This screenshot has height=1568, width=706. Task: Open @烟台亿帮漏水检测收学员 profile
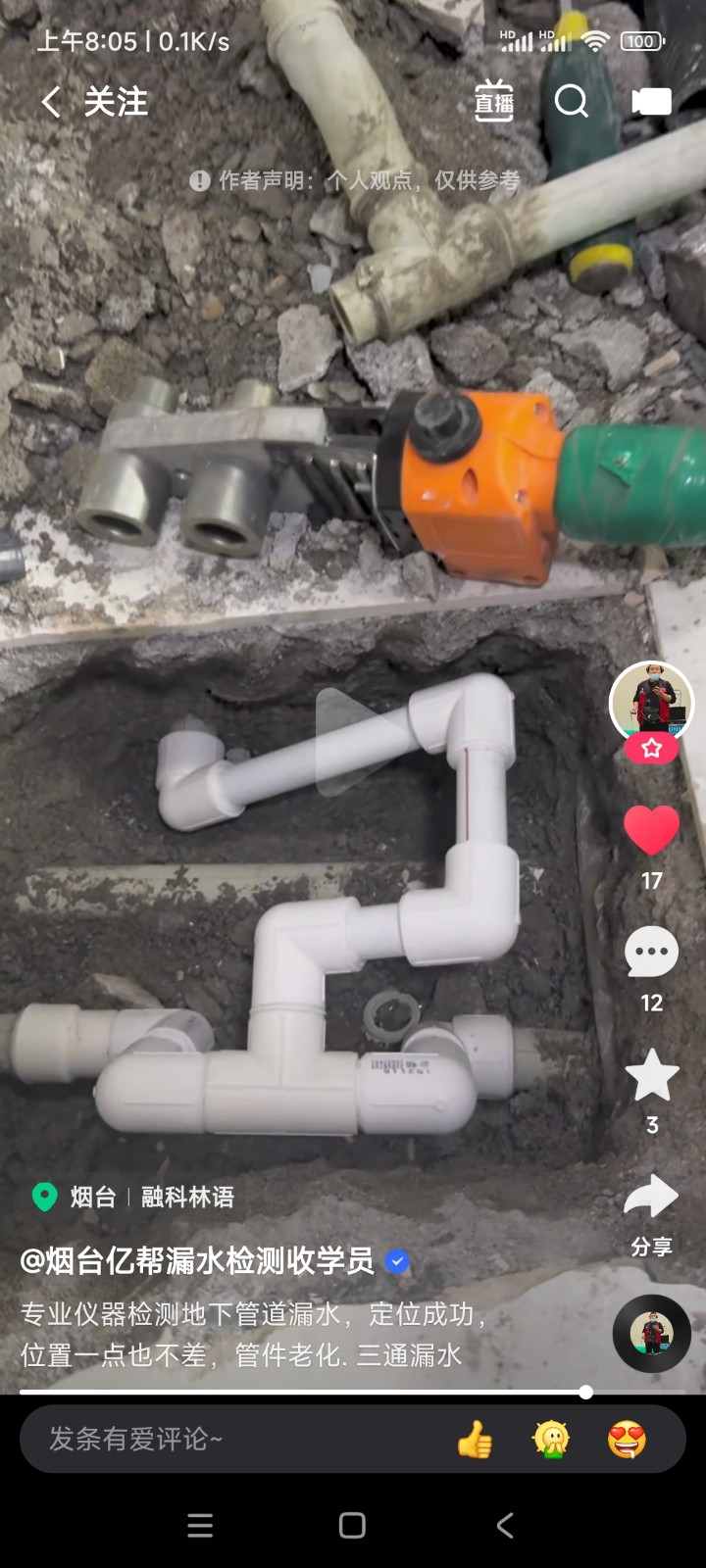196,1261
